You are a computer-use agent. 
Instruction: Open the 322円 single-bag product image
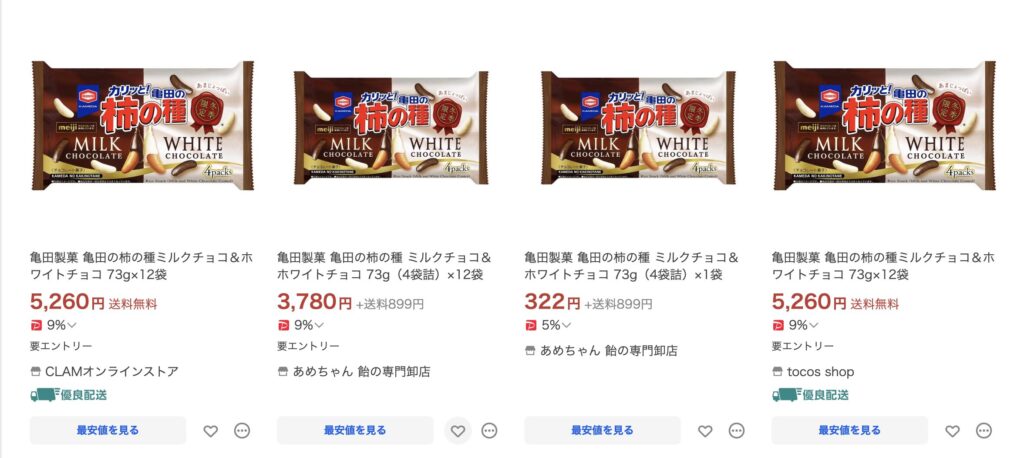634,130
